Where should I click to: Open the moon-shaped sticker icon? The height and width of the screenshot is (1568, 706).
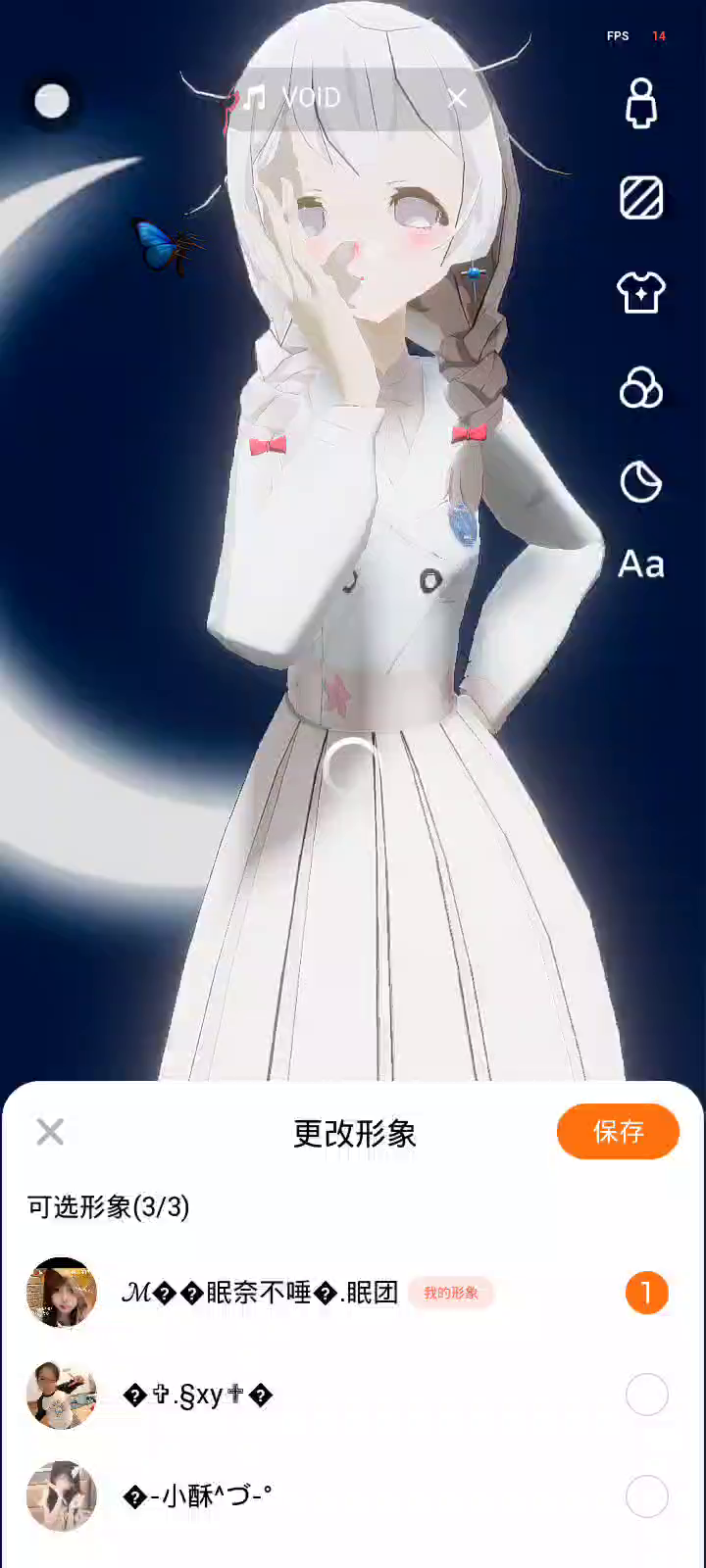(641, 482)
